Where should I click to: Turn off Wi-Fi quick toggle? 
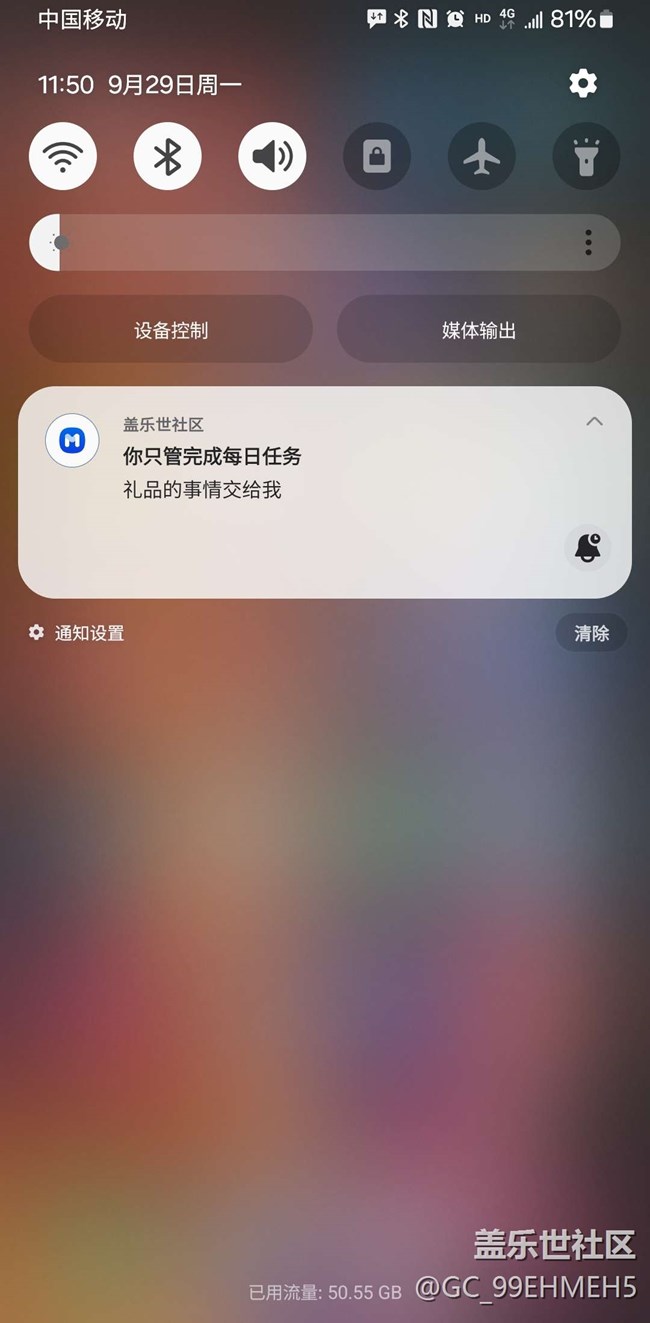(63, 156)
